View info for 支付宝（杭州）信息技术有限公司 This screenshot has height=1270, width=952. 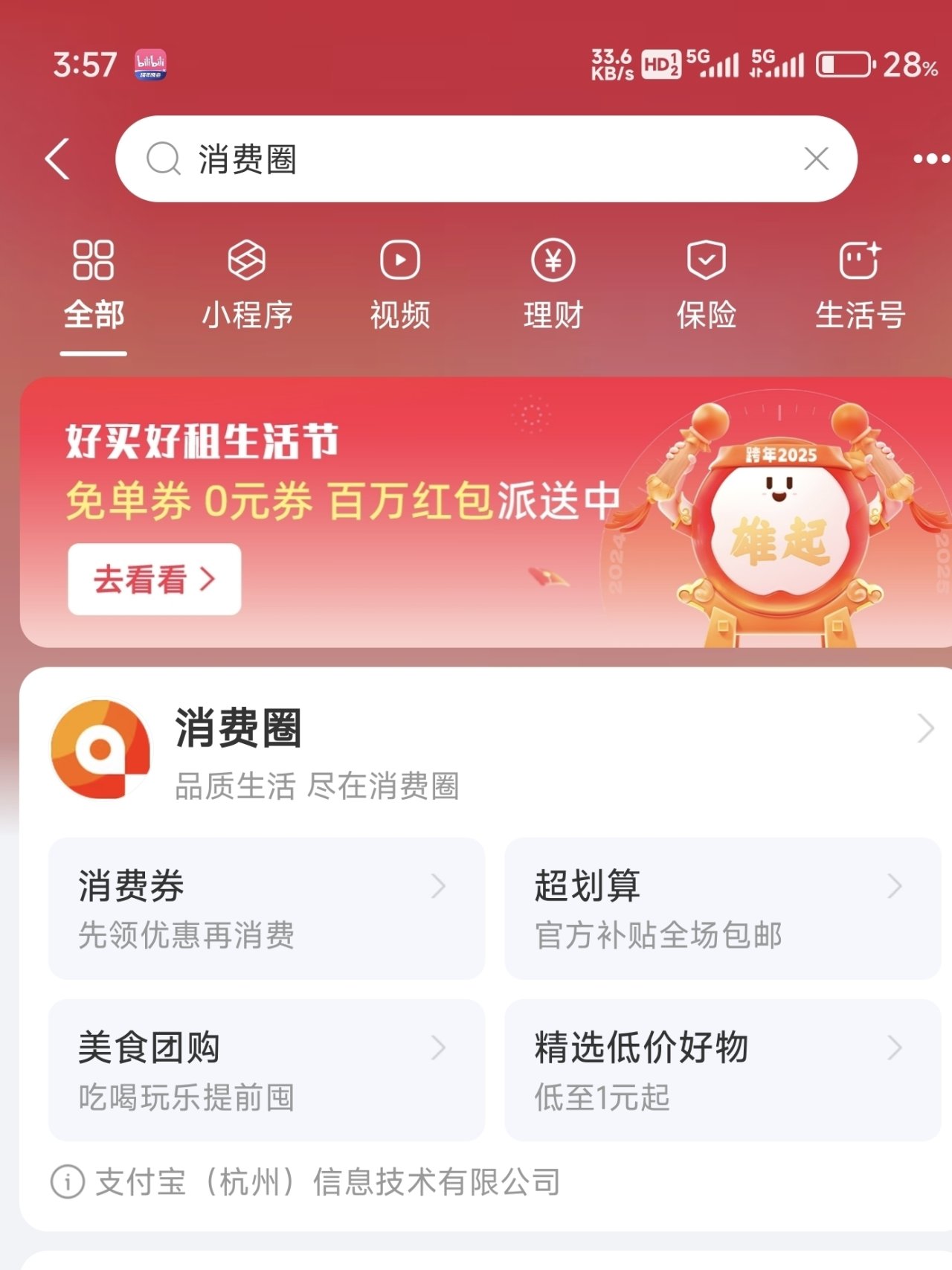coord(68,1181)
